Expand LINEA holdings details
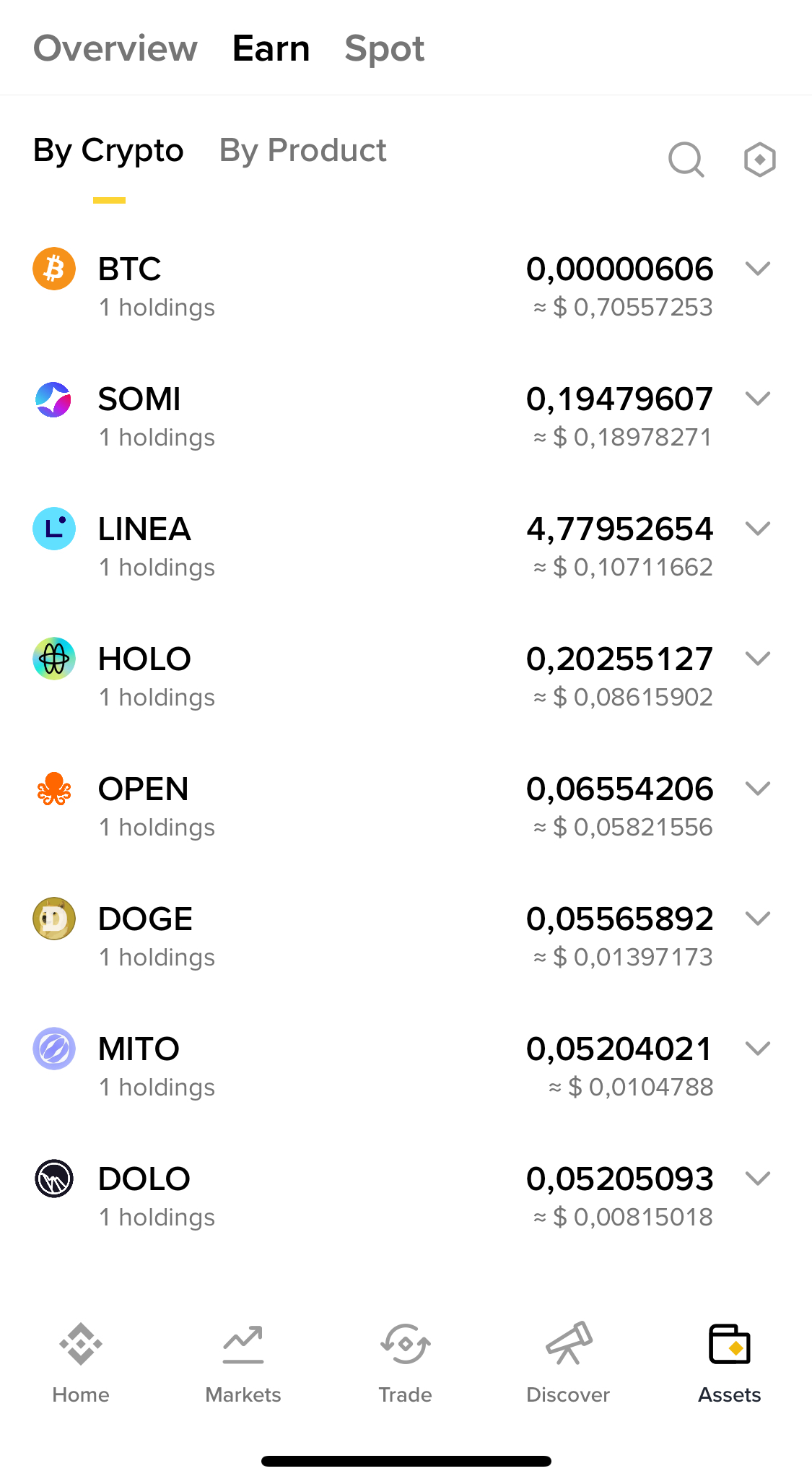Image resolution: width=812 pixels, height=1484 pixels. [x=758, y=529]
